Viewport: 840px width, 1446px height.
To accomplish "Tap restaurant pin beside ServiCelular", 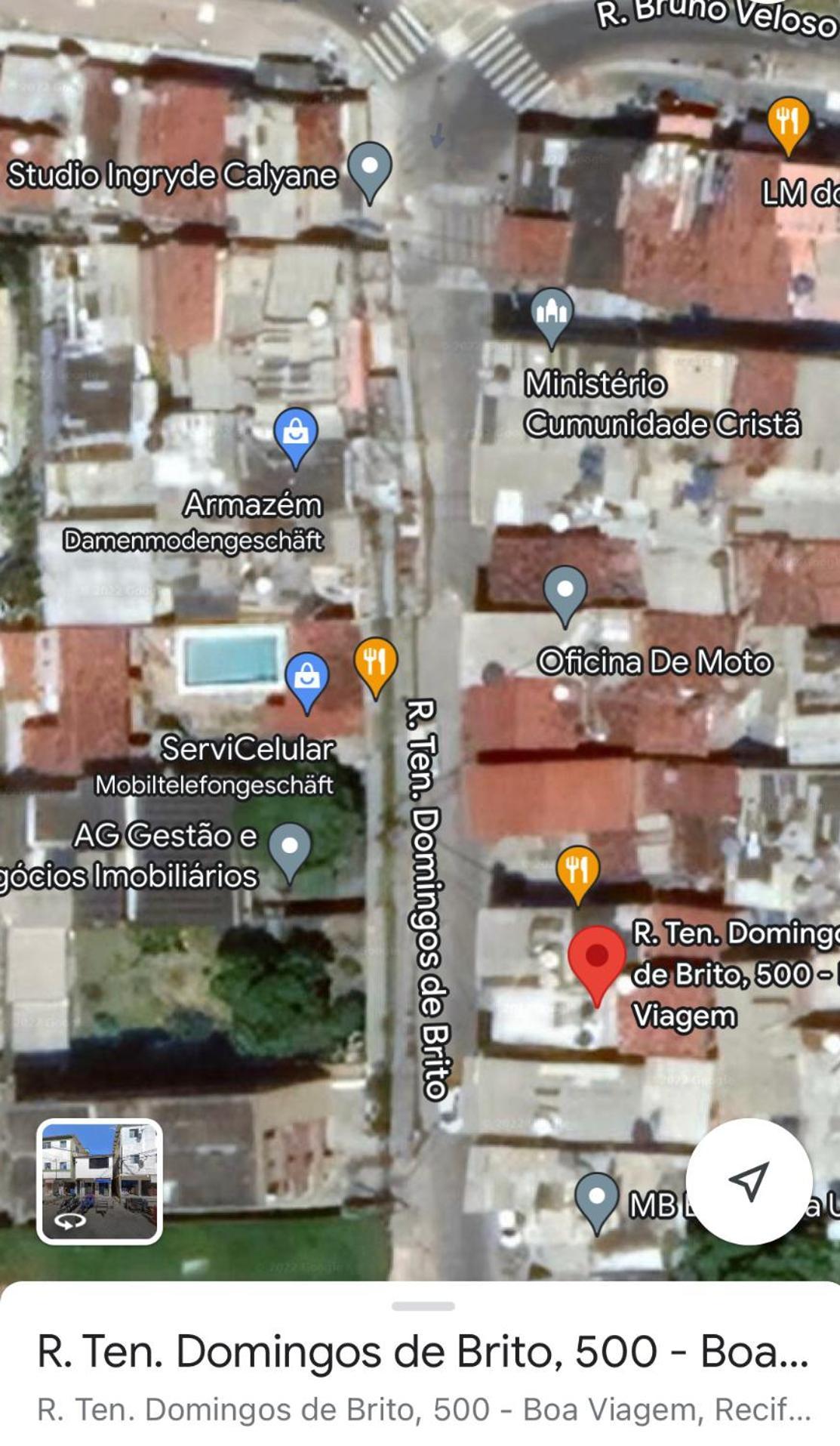I will click(x=375, y=662).
